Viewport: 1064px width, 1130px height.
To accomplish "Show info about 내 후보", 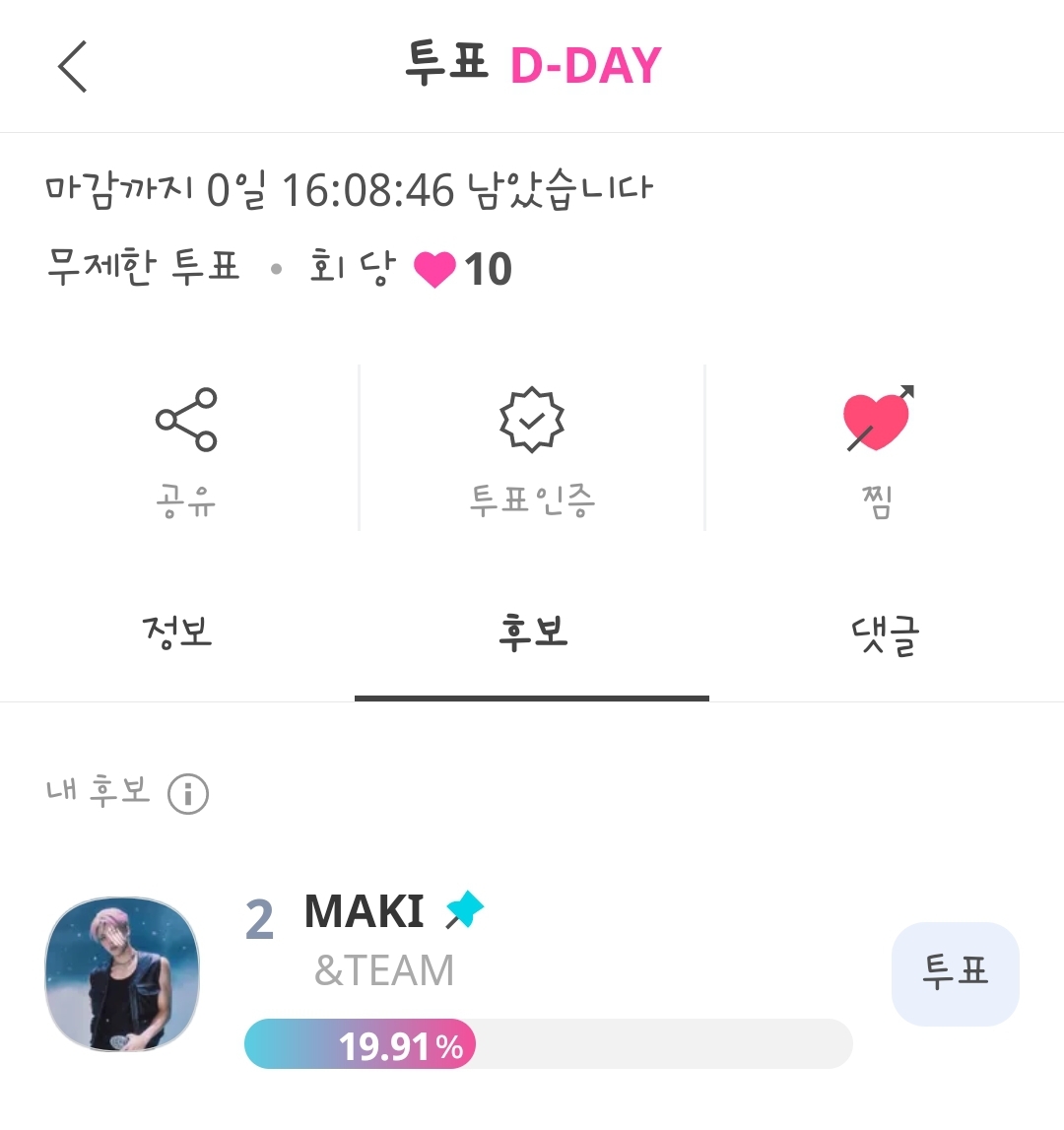I will click(188, 793).
